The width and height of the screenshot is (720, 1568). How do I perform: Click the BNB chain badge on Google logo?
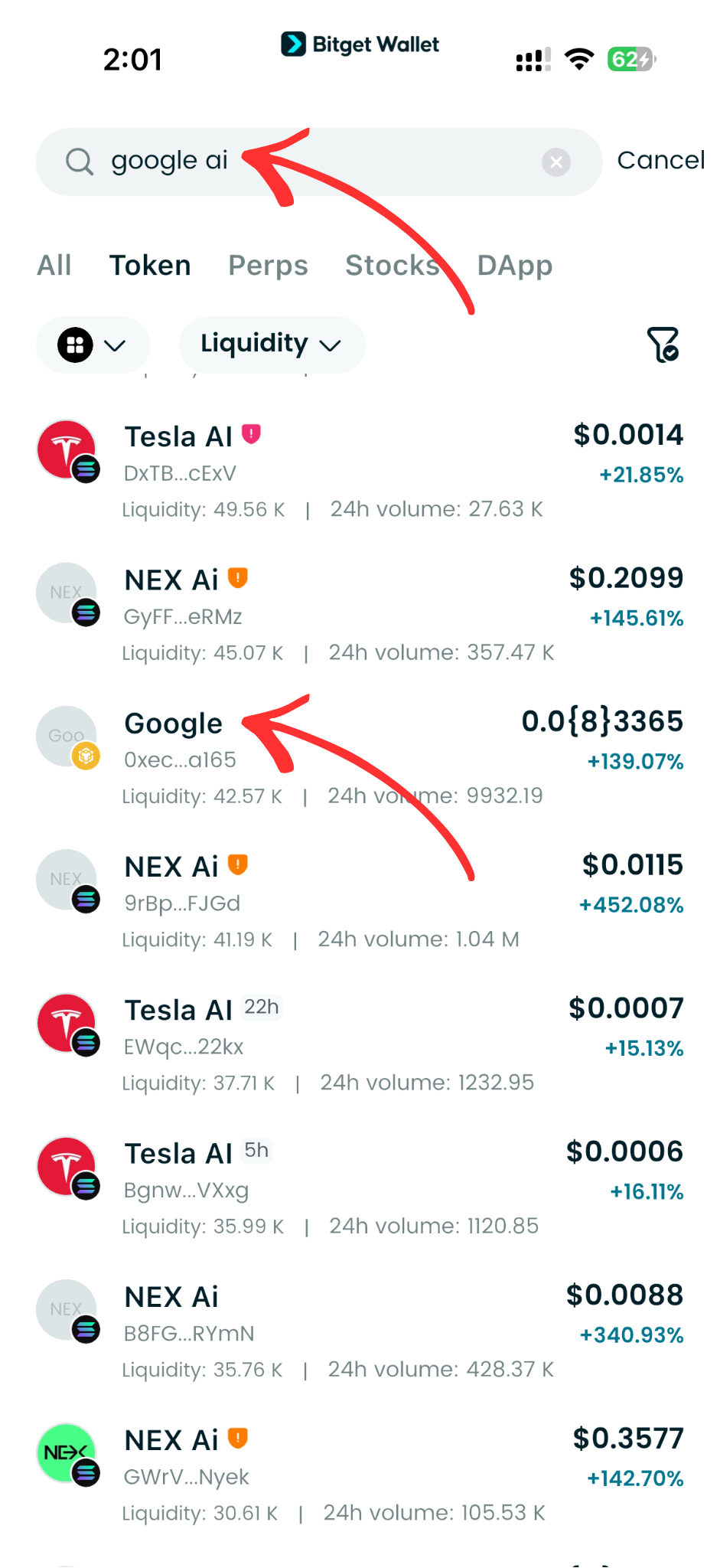tap(86, 757)
